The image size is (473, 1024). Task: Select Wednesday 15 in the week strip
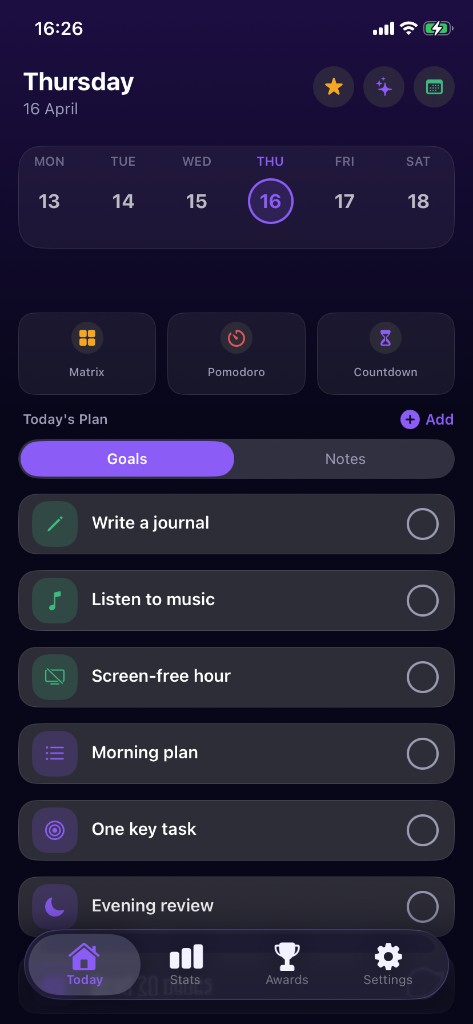point(197,188)
